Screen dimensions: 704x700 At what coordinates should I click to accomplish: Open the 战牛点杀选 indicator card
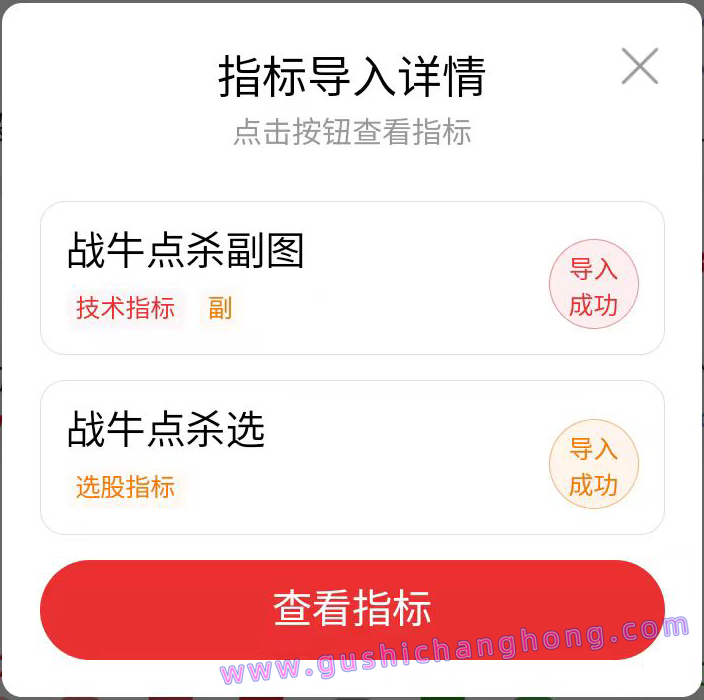pos(300,457)
